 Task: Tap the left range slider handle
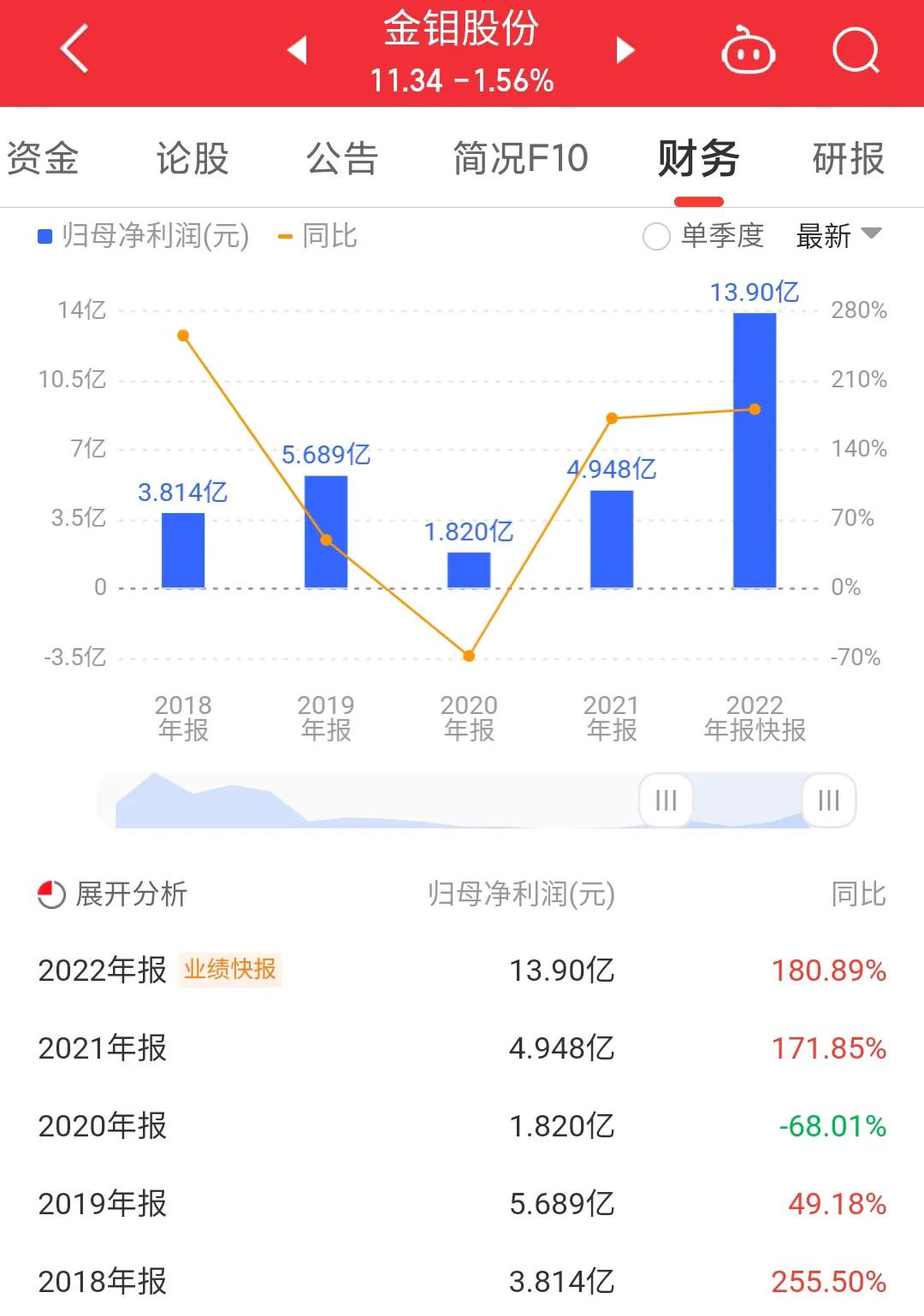pyautogui.click(x=666, y=800)
